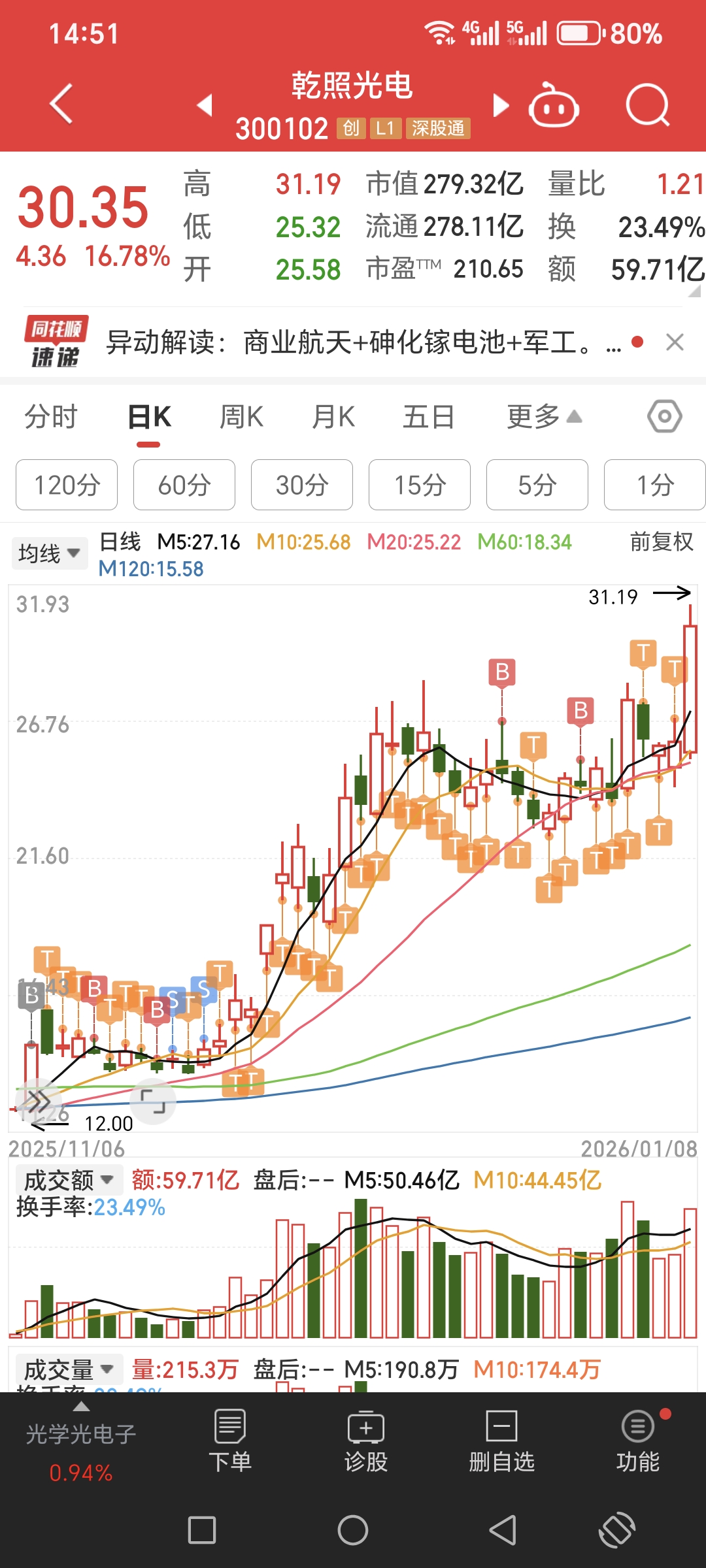Screen dimensions: 706x1568
Task: Tap the system home button
Action: 353,1529
